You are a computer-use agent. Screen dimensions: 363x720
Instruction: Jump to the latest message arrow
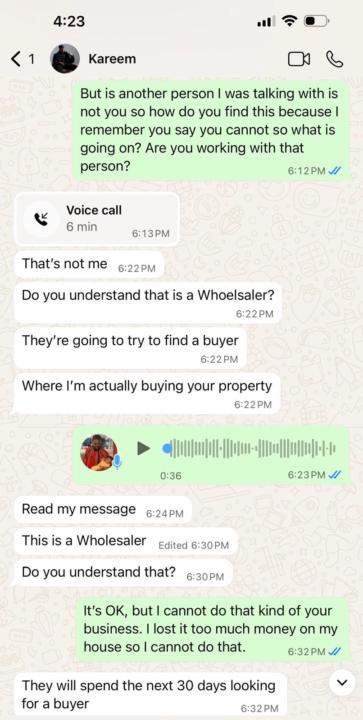pos(342,683)
